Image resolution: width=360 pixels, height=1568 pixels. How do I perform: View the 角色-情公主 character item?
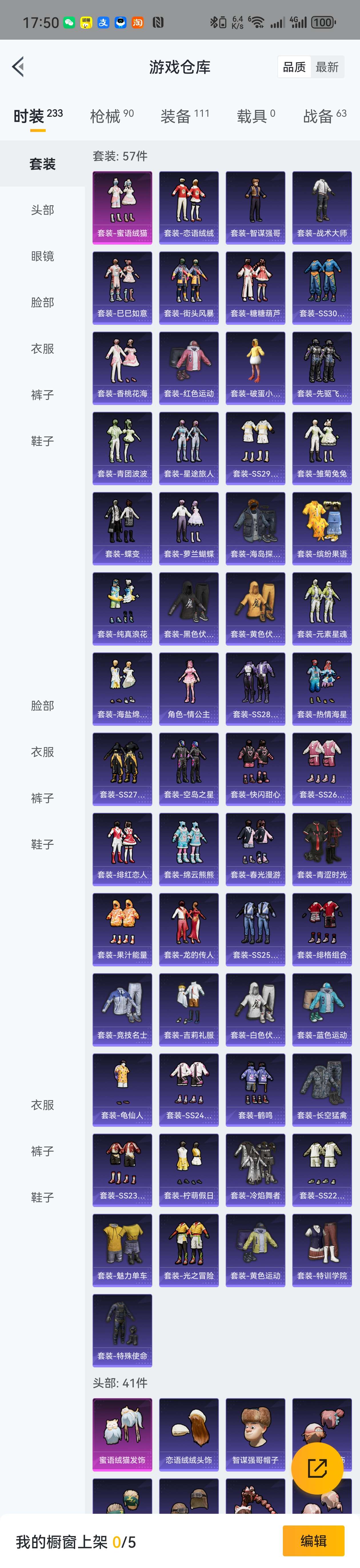(189, 688)
